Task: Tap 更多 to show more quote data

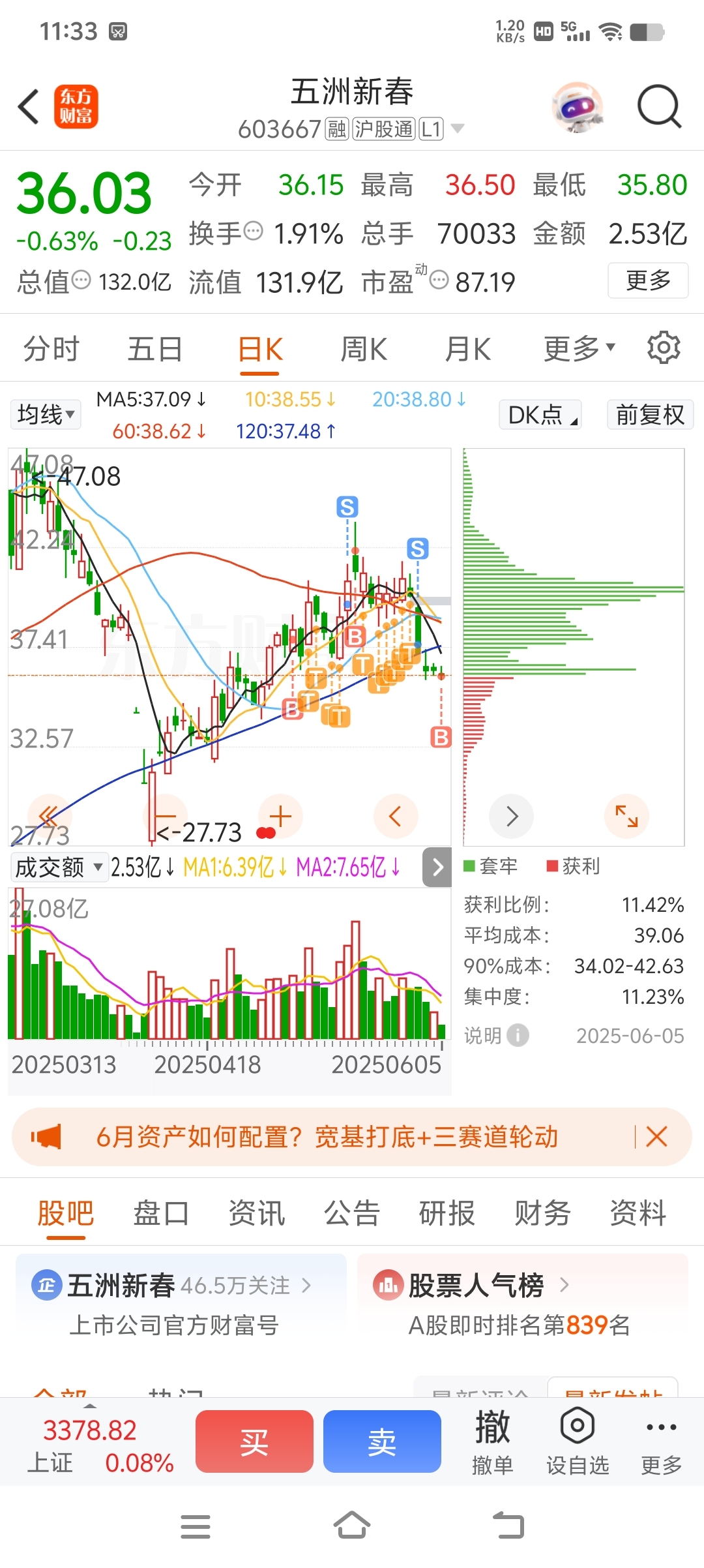Action: pyautogui.click(x=648, y=280)
